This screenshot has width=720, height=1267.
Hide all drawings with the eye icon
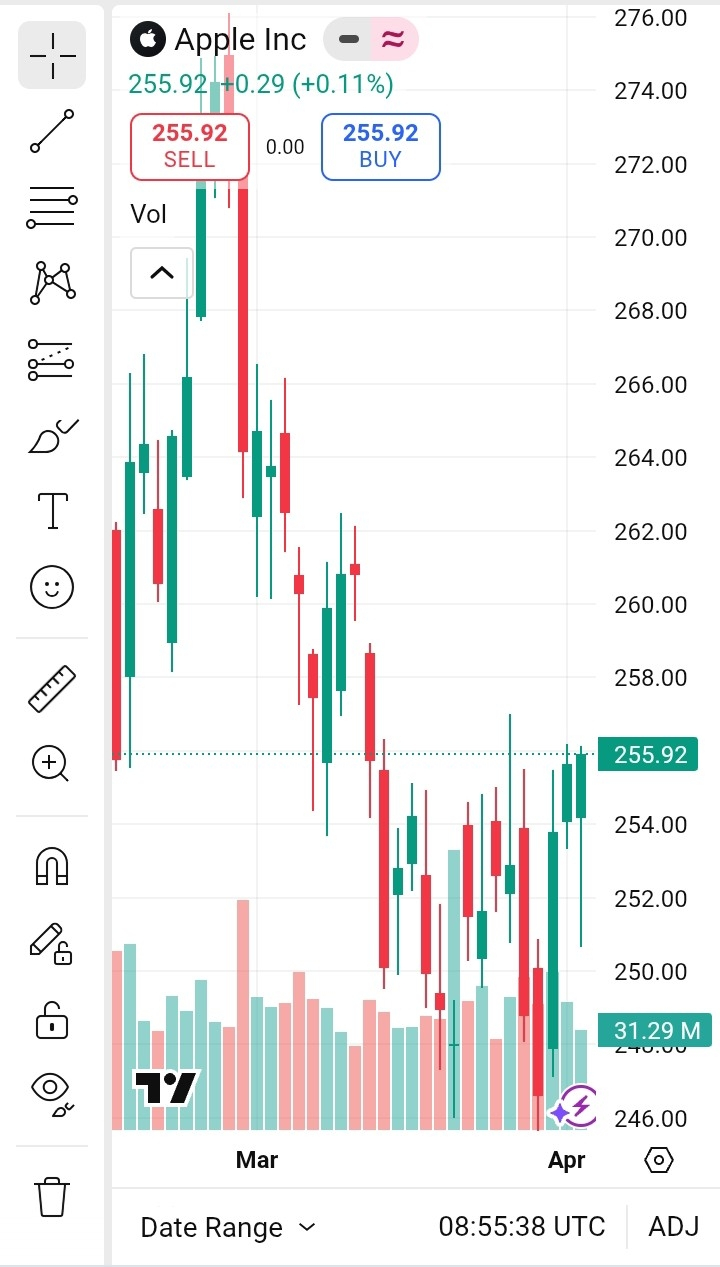click(52, 1092)
